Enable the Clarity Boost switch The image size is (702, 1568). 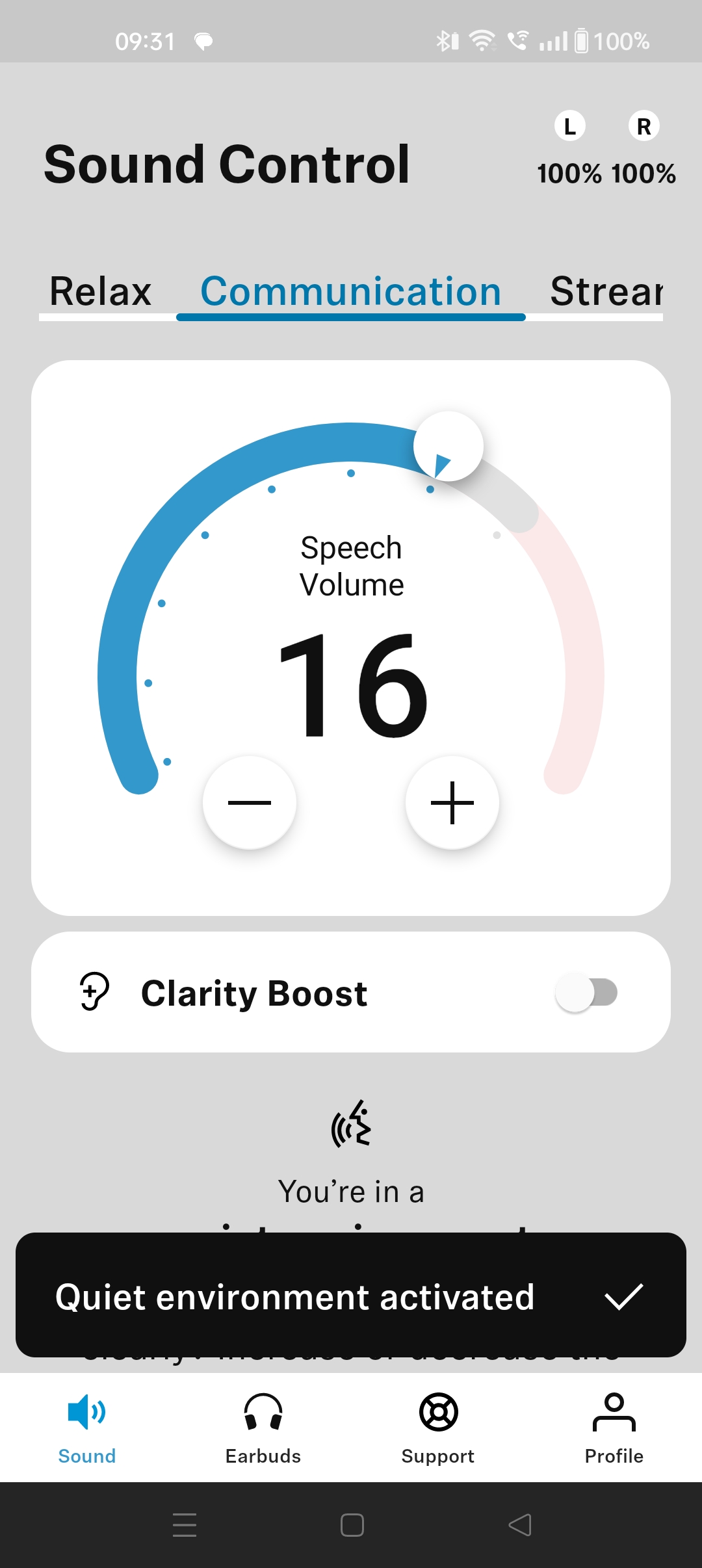586,993
